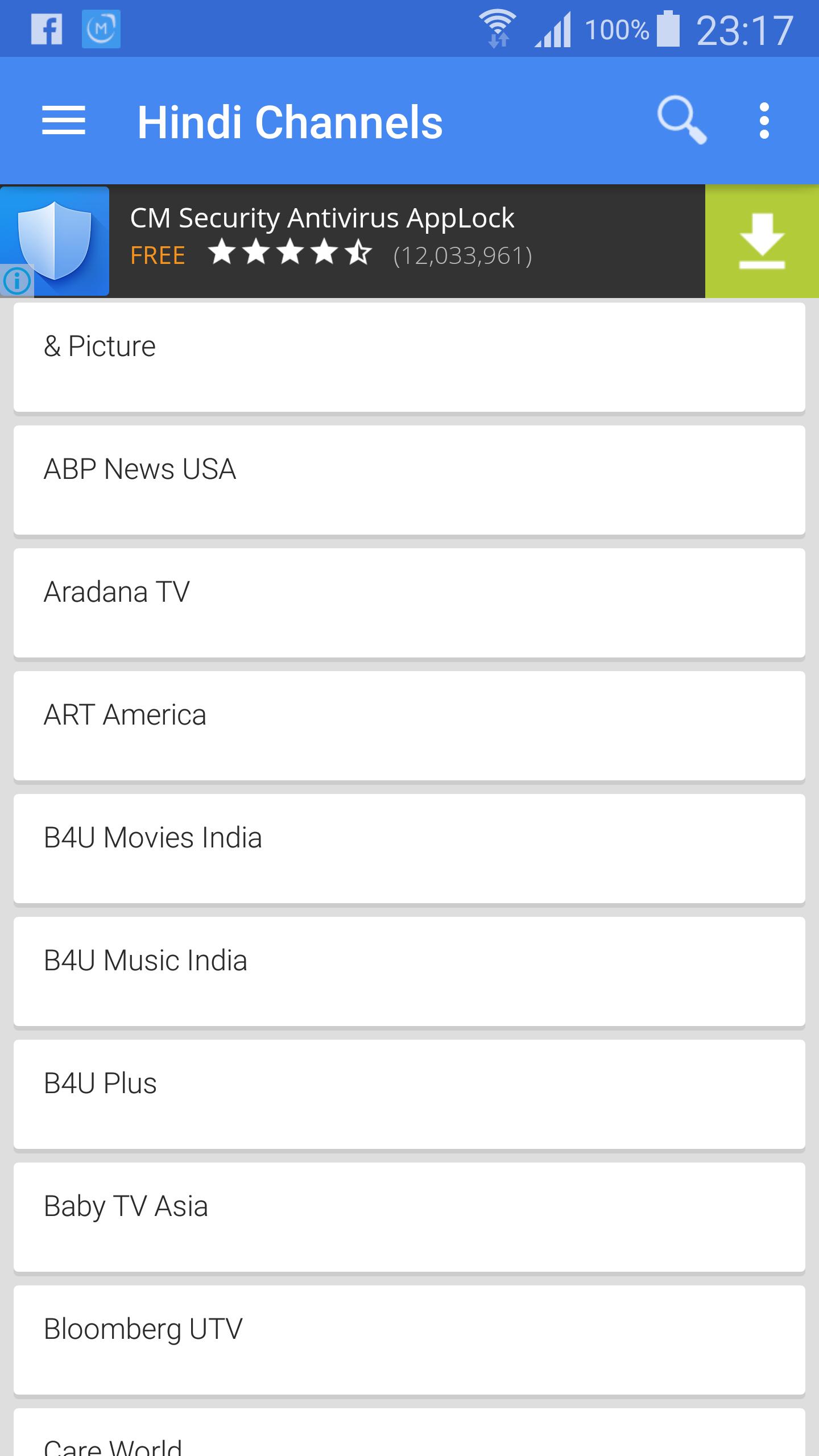Tap the green download icon on the ad
Image resolution: width=819 pixels, height=1456 pixels.
pyautogui.click(x=762, y=241)
